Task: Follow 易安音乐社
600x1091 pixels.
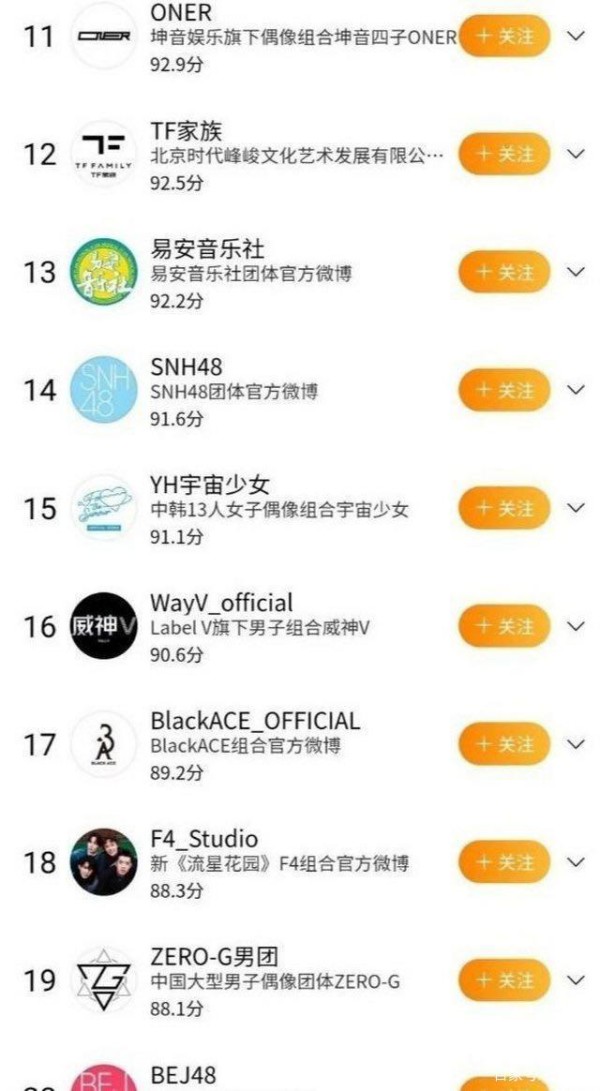Action: point(504,271)
